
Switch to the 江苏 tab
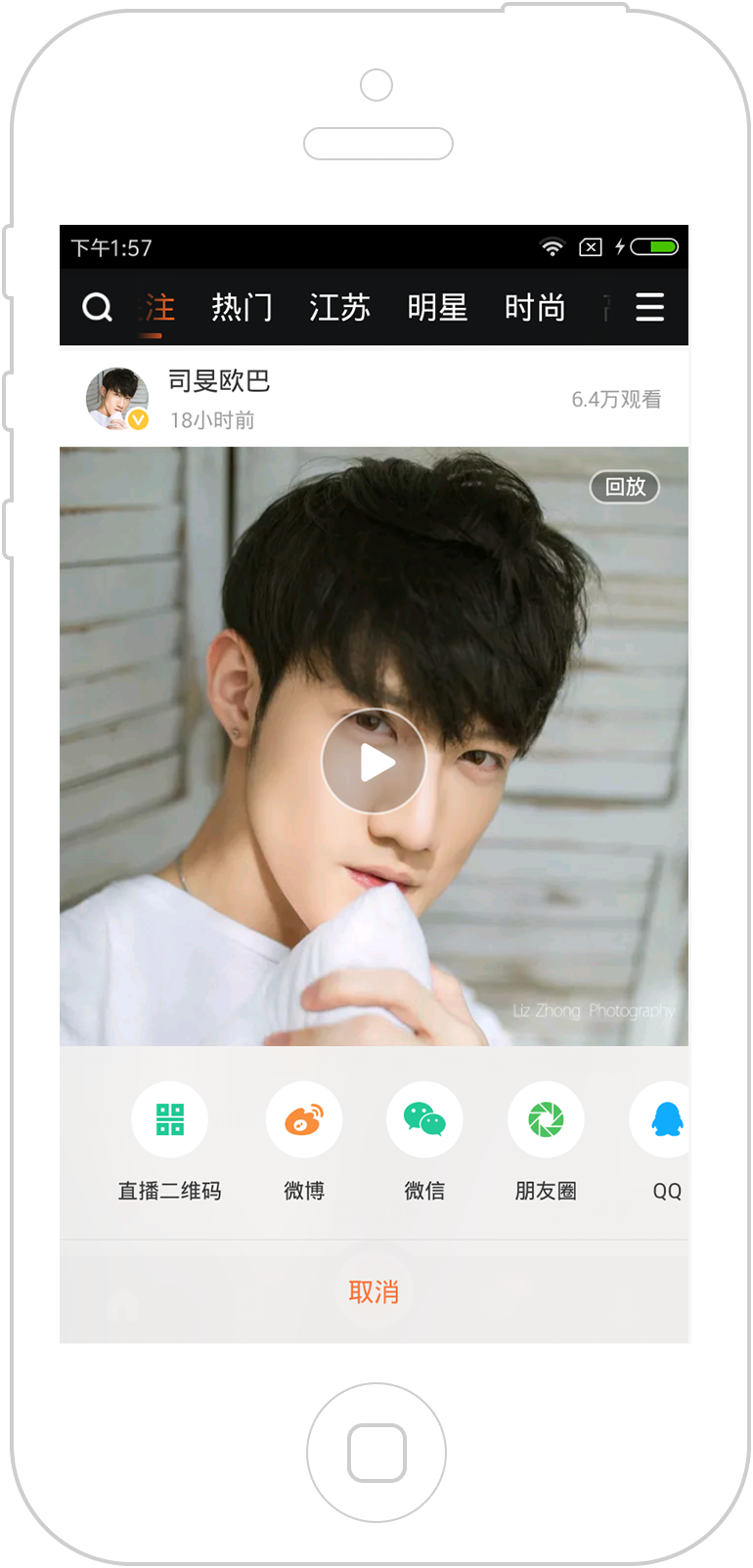339,308
